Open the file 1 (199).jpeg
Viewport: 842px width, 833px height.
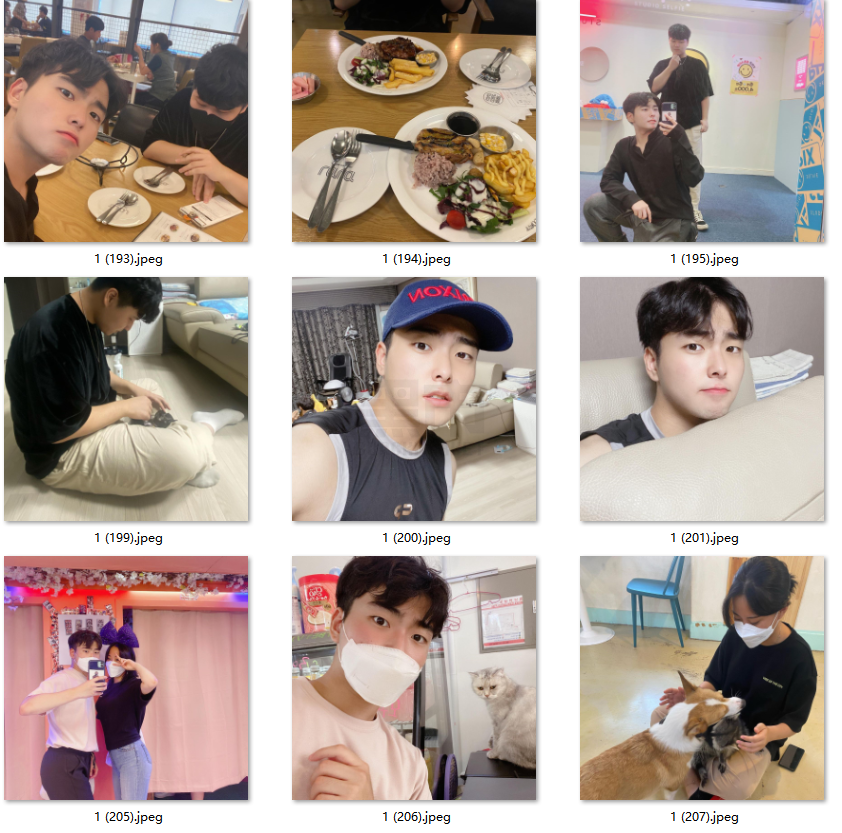(x=126, y=399)
